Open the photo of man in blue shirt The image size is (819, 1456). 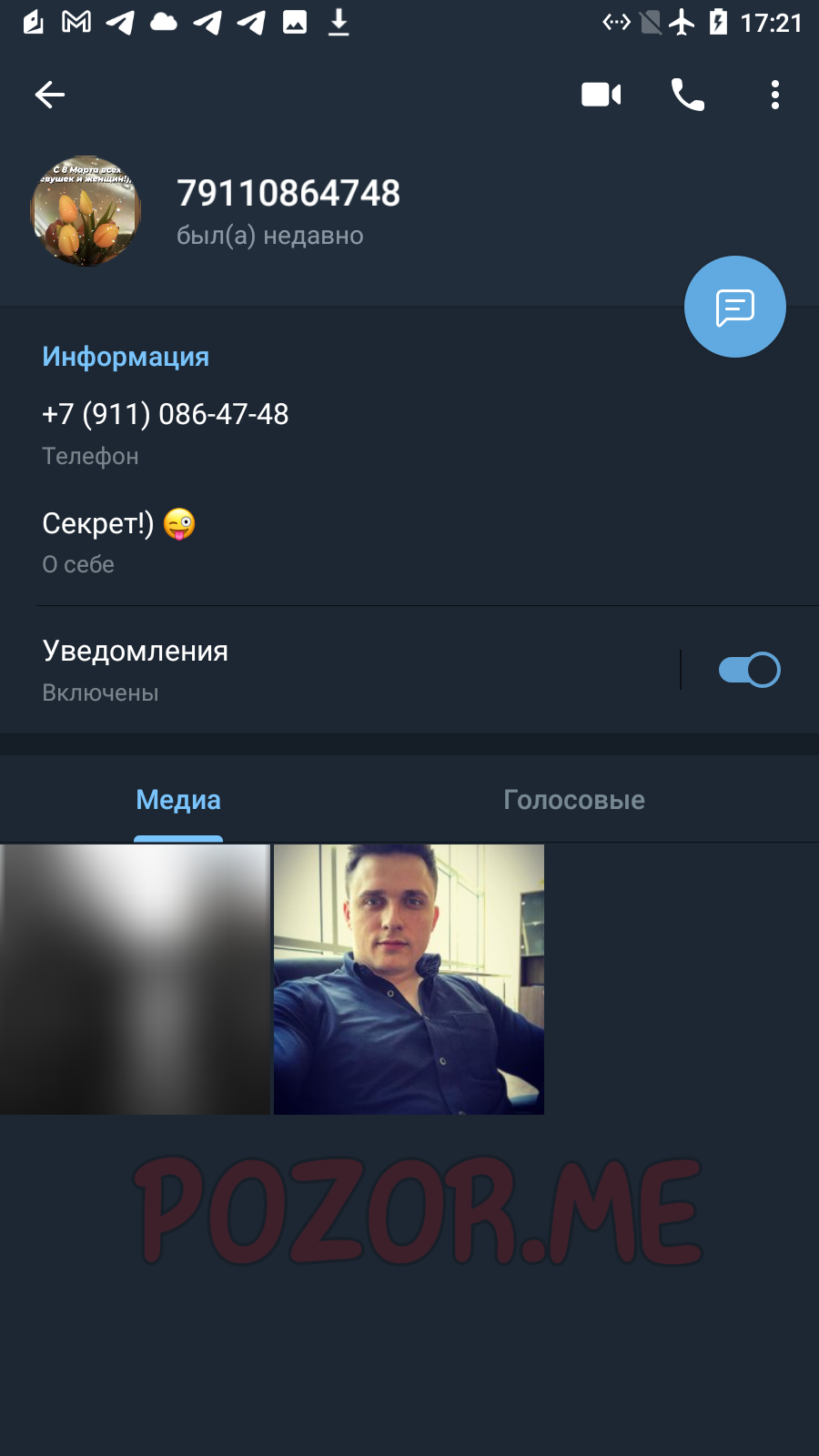pos(409,979)
